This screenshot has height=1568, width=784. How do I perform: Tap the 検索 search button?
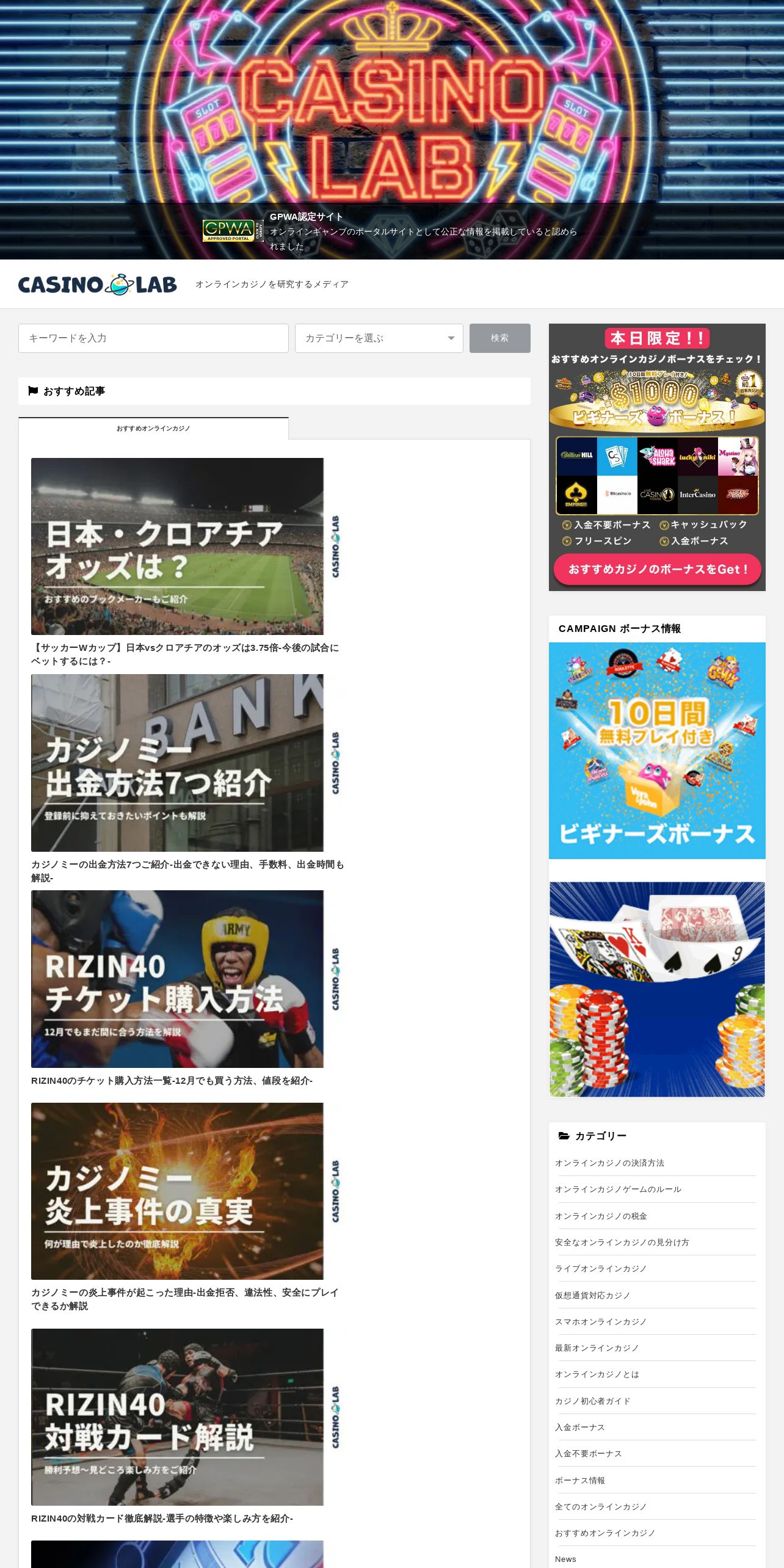click(x=499, y=338)
